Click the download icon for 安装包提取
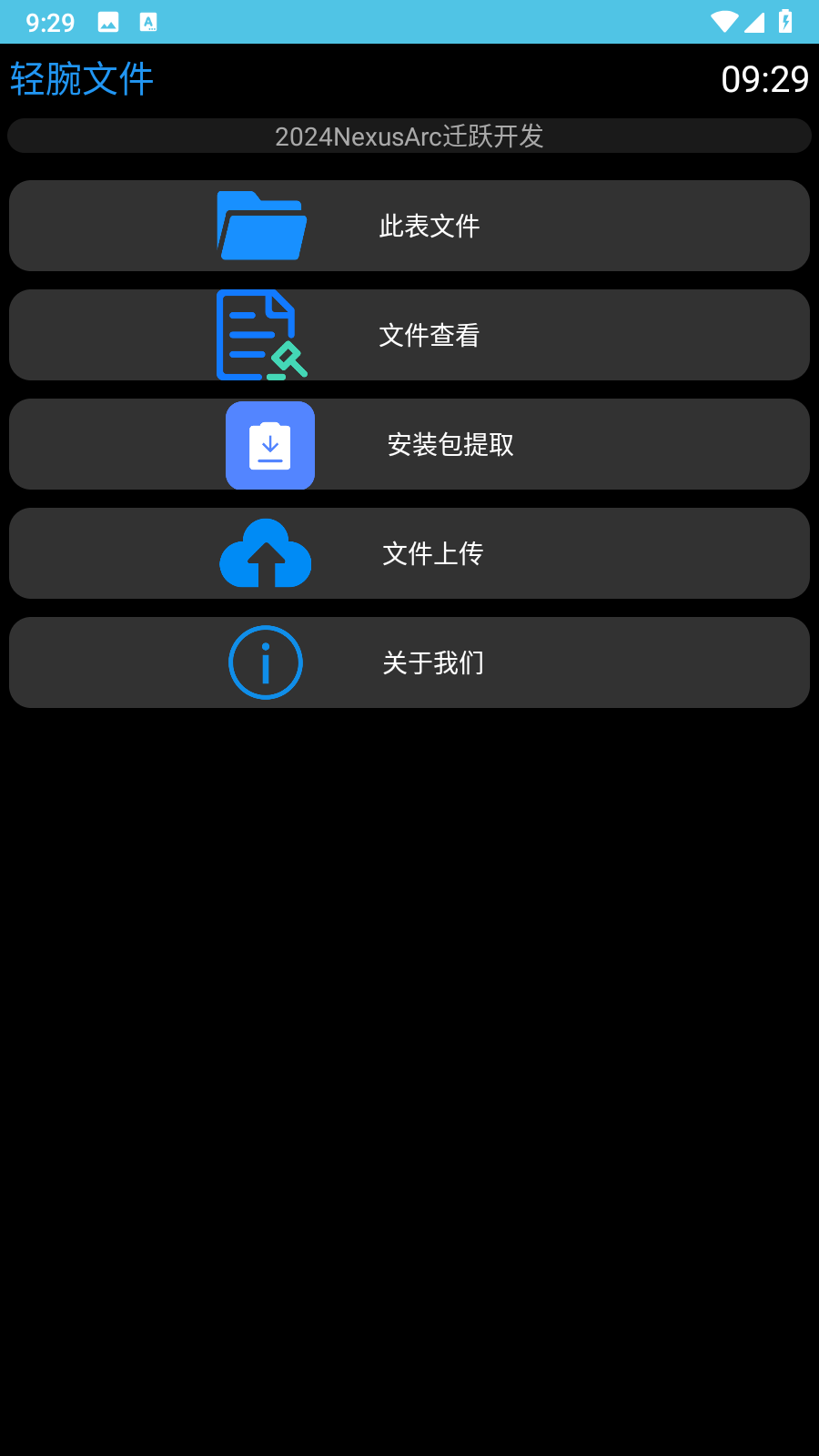This screenshot has height=1456, width=819. pos(269,445)
